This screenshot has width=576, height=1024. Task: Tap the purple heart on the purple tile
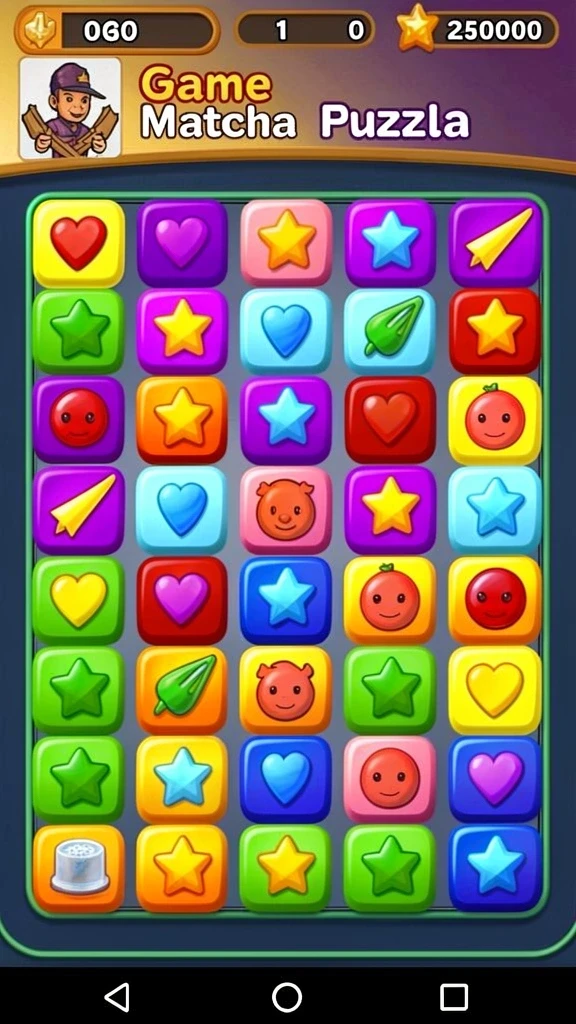tap(182, 243)
